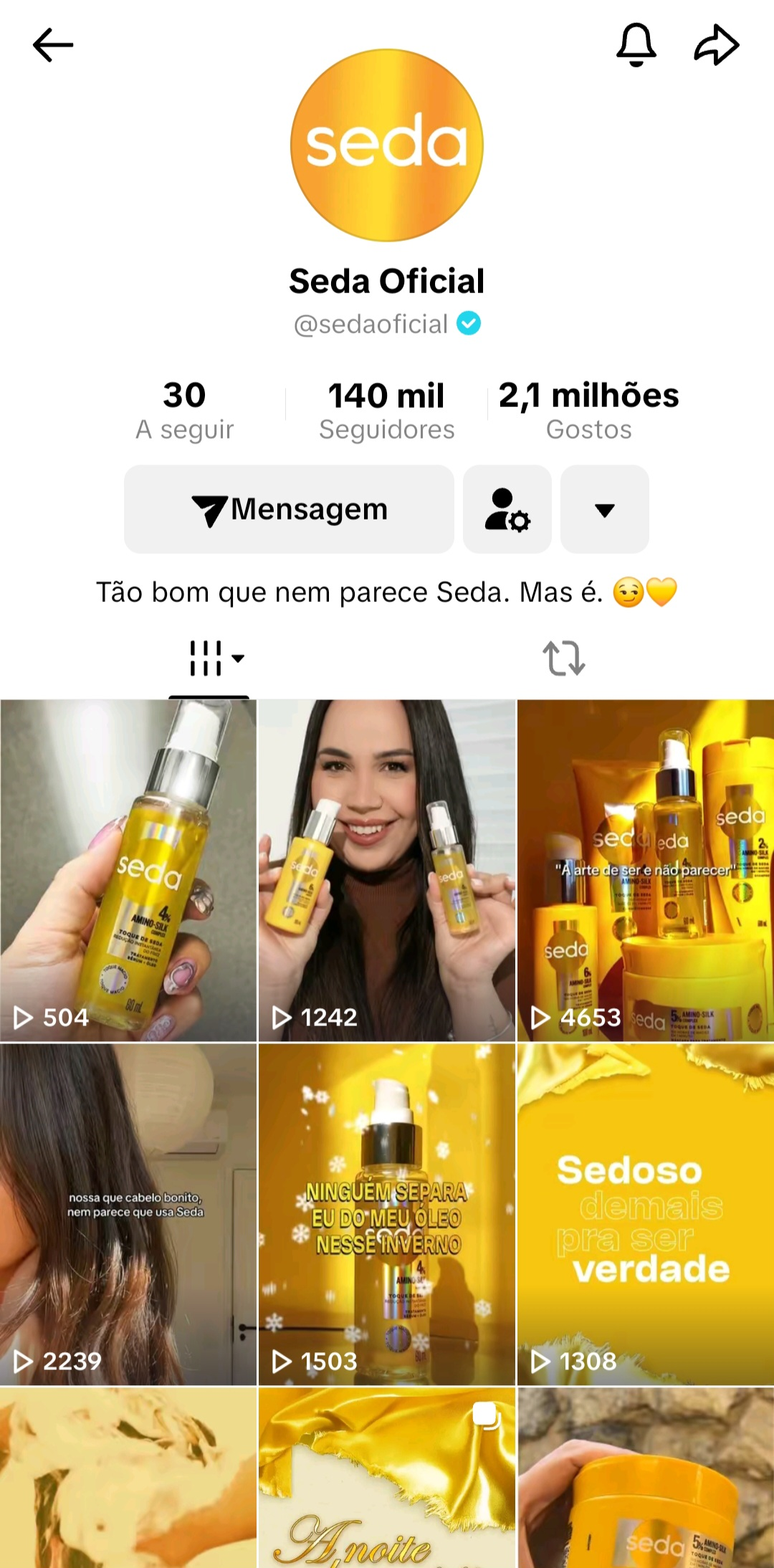Image resolution: width=774 pixels, height=1568 pixels.
Task: Open the Seguidores count link
Action: point(386,408)
